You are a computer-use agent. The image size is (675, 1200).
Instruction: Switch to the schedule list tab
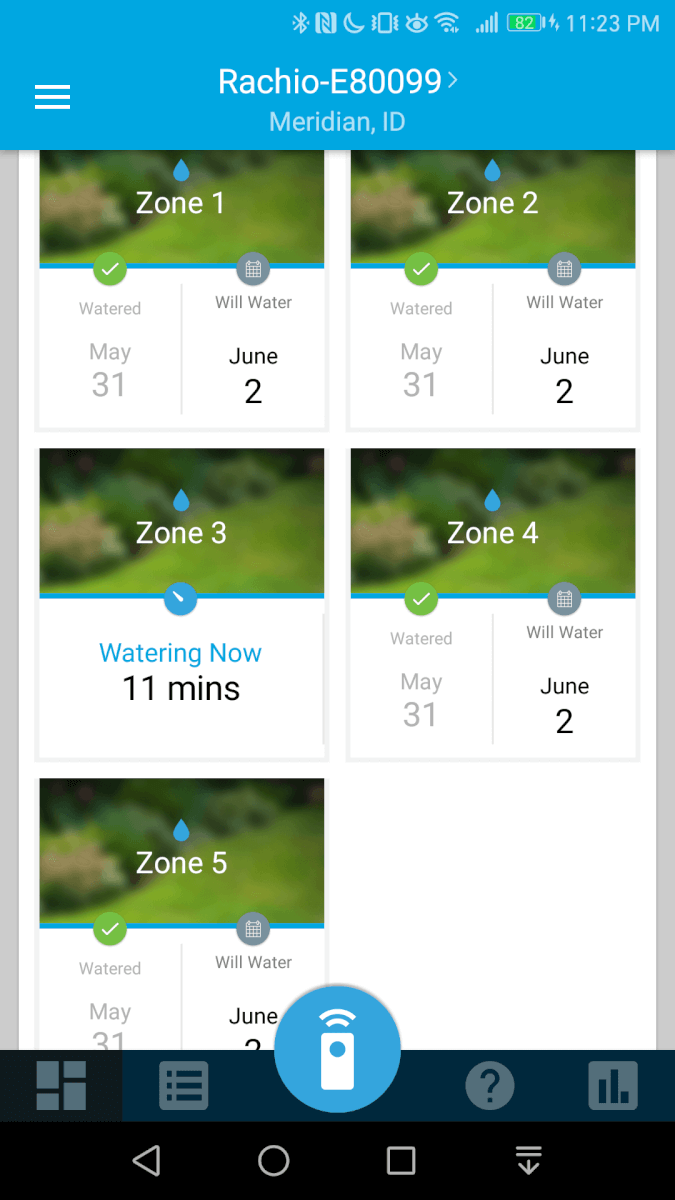tap(184, 1086)
